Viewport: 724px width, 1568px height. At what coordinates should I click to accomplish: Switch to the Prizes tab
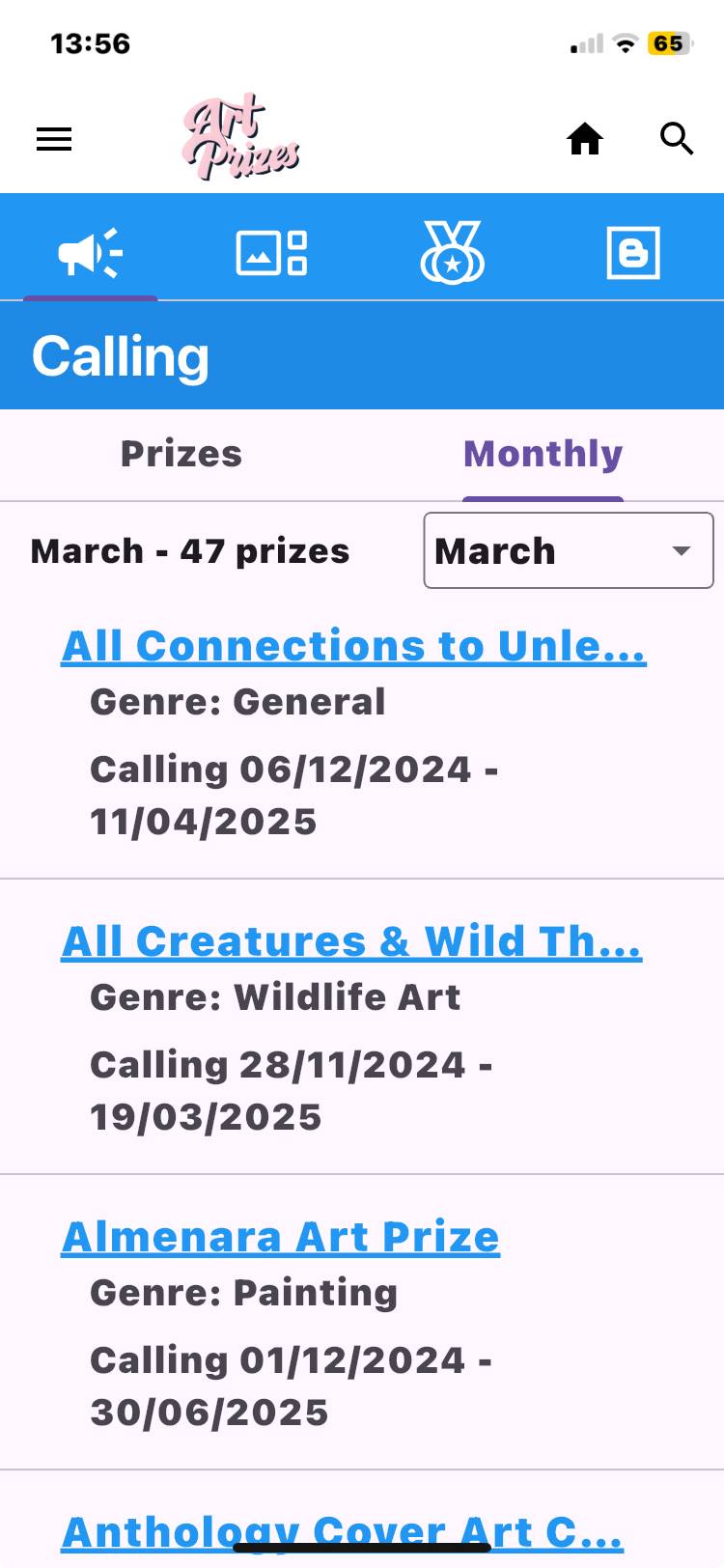[181, 454]
